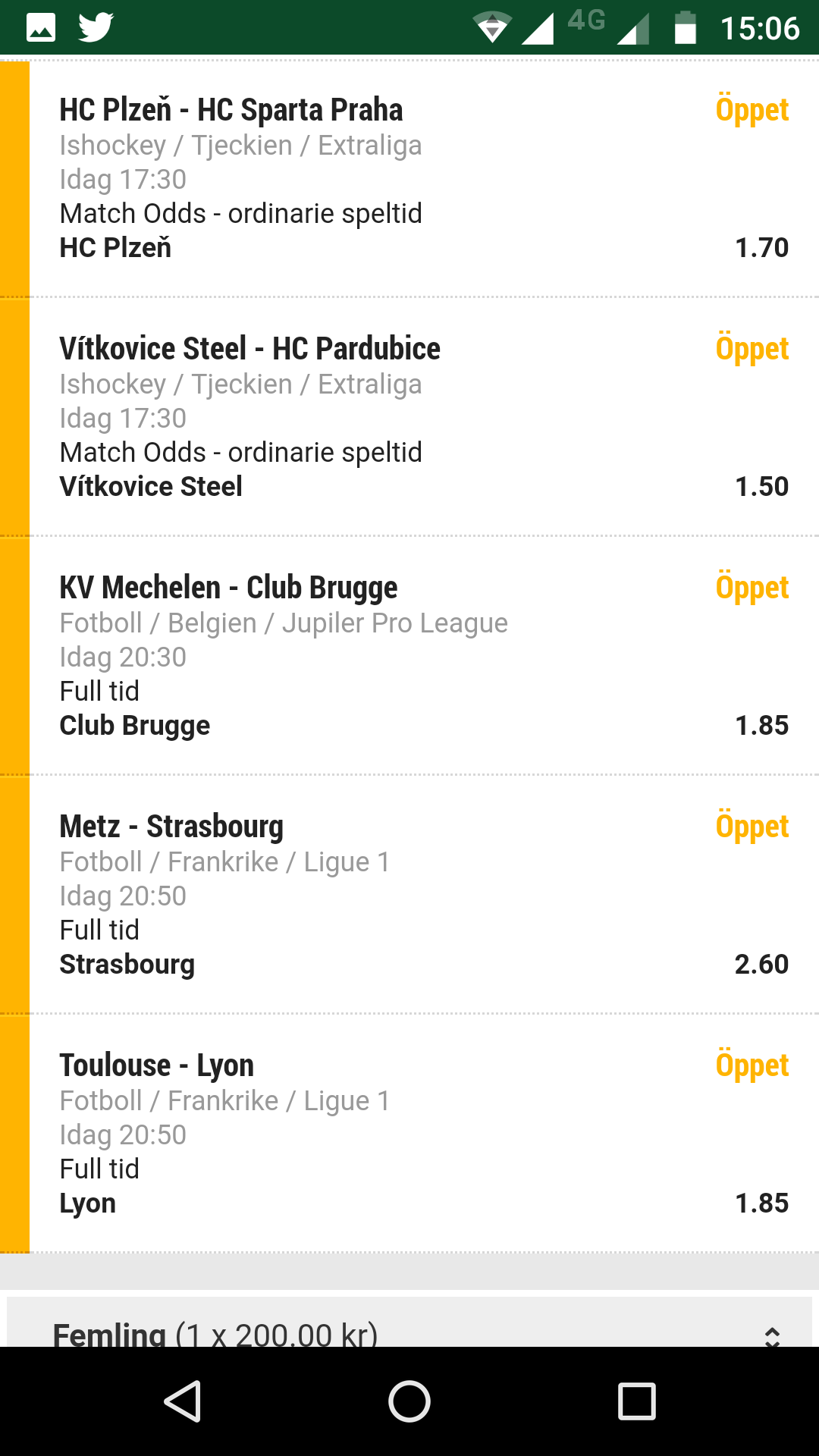Expand the Femling bet type selector
The image size is (819, 1456).
[409, 1323]
